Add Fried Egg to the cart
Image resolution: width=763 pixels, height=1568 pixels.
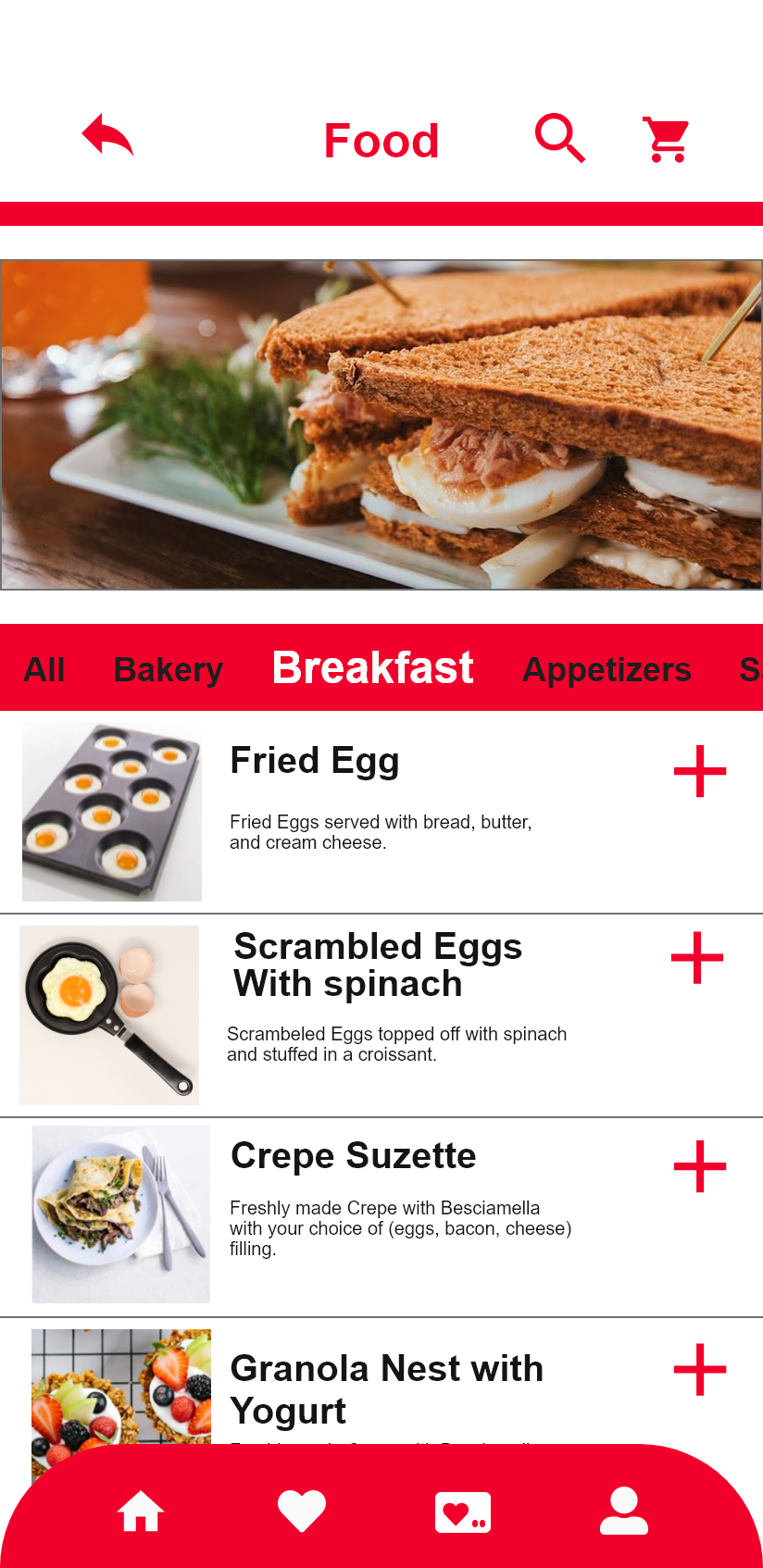[x=699, y=771]
